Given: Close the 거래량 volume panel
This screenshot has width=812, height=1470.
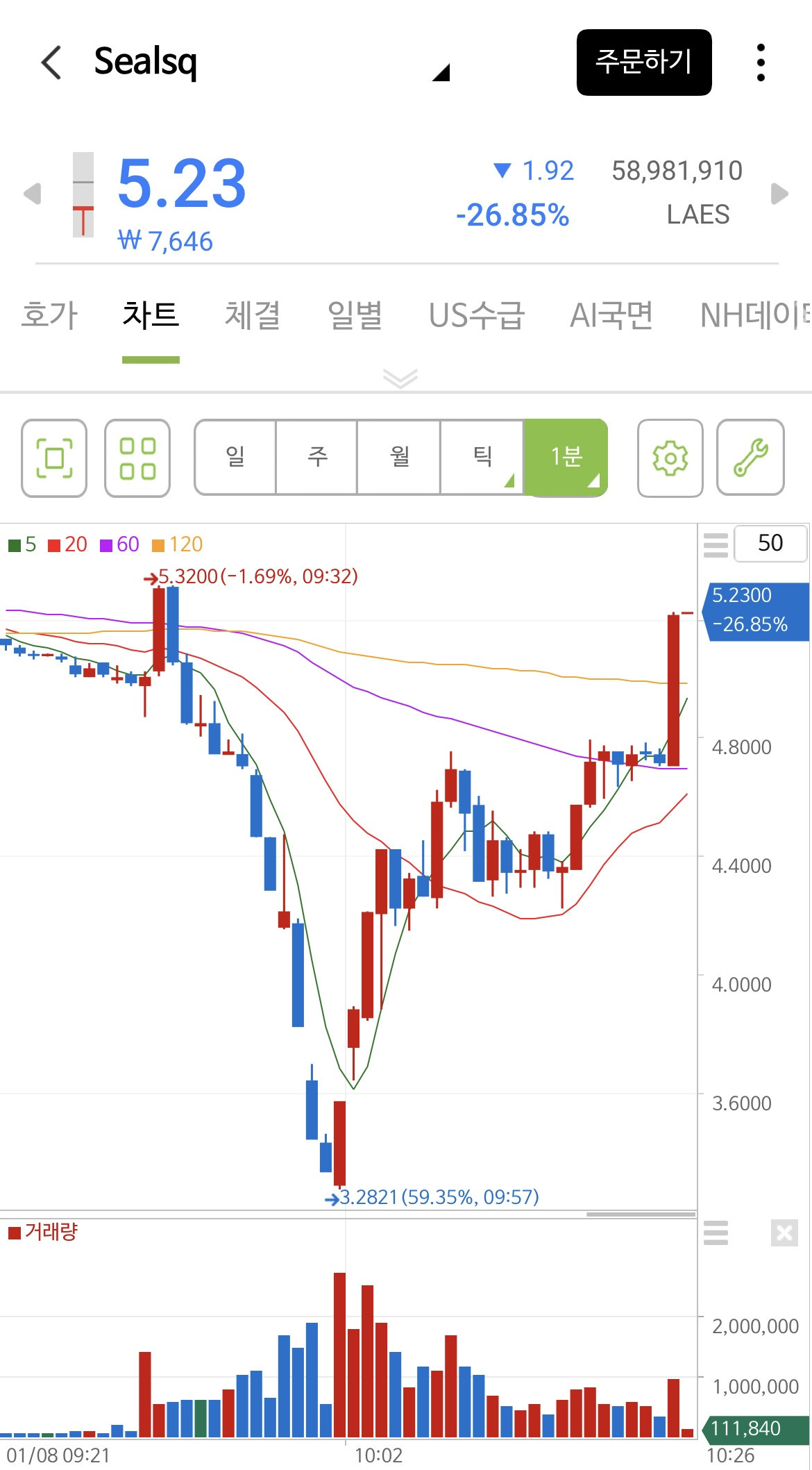Looking at the screenshot, I should pyautogui.click(x=784, y=1233).
